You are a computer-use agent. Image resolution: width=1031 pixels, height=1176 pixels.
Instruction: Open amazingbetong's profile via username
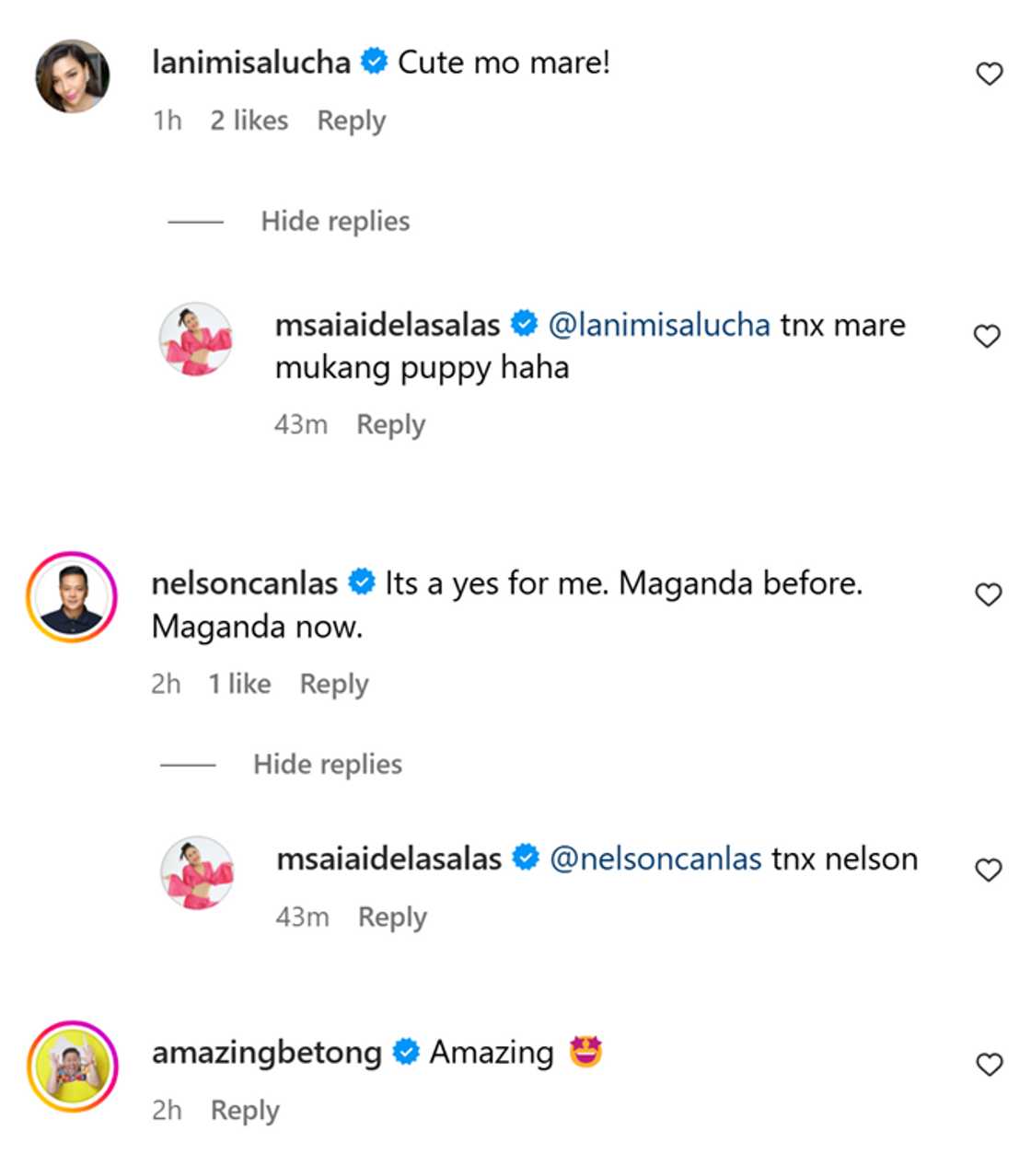(266, 1053)
